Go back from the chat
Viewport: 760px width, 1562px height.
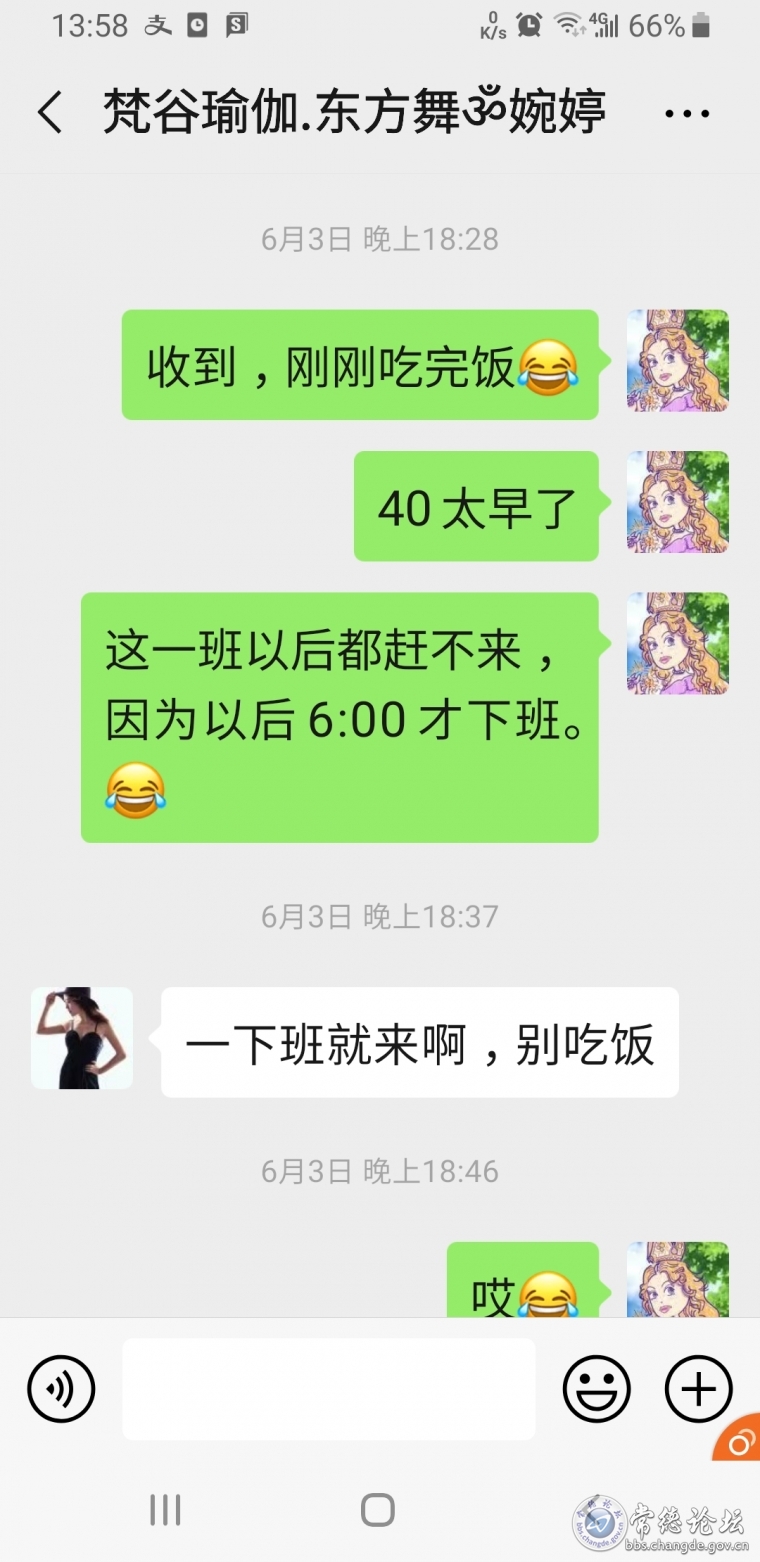50,112
